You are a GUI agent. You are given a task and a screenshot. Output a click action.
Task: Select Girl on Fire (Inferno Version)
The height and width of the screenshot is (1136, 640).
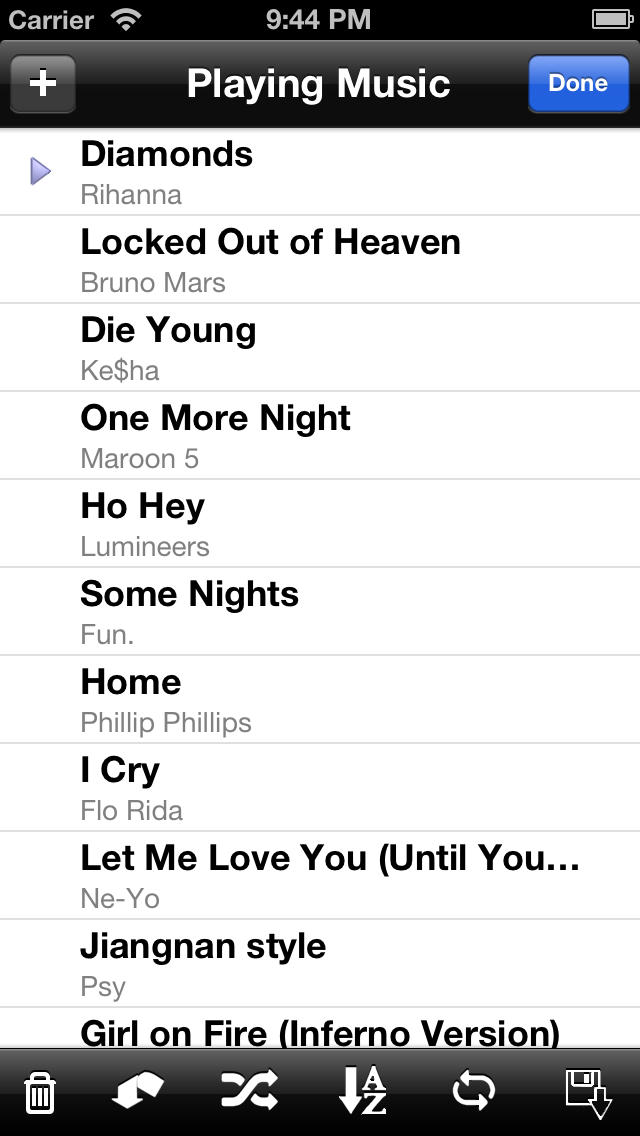320,1028
